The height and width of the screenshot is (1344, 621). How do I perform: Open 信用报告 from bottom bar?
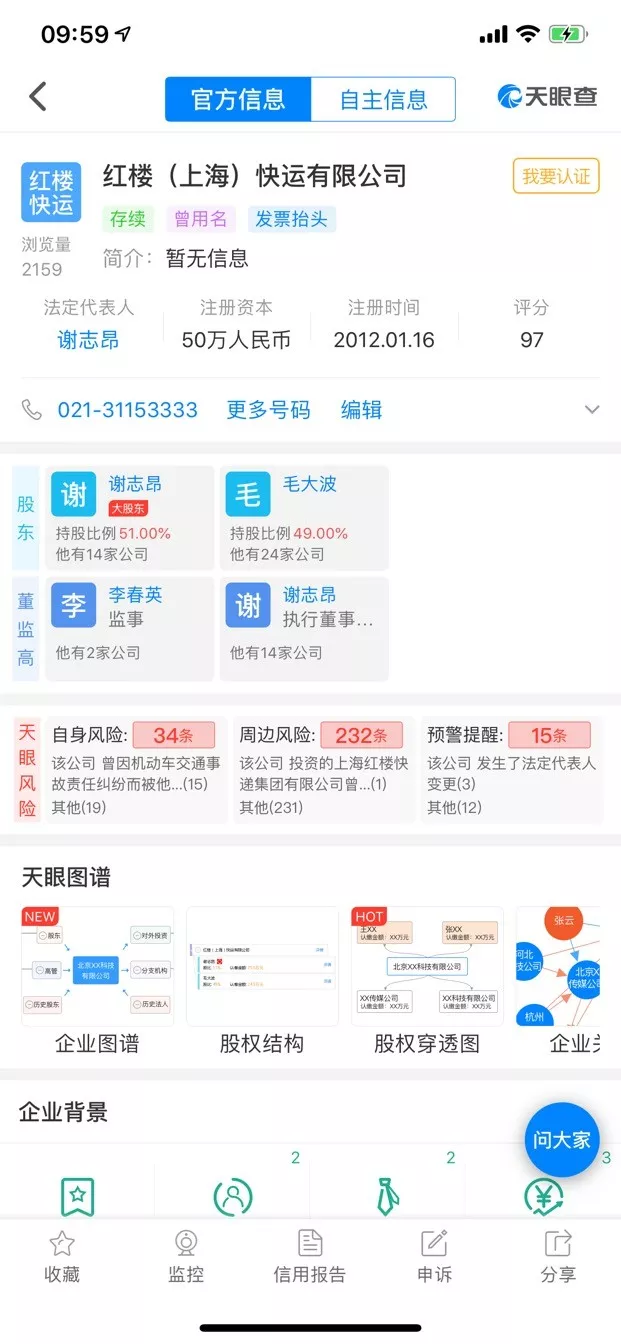[x=310, y=1257]
